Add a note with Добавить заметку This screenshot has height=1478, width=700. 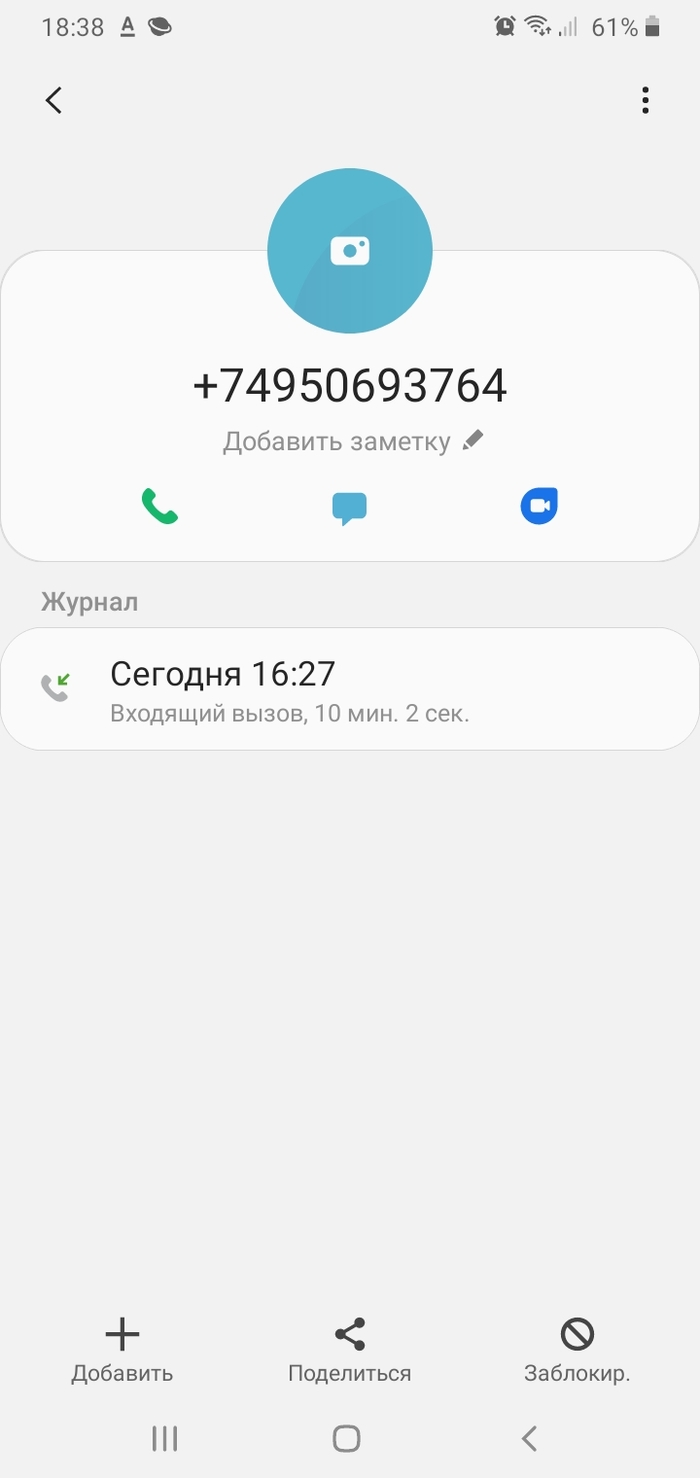[353, 441]
